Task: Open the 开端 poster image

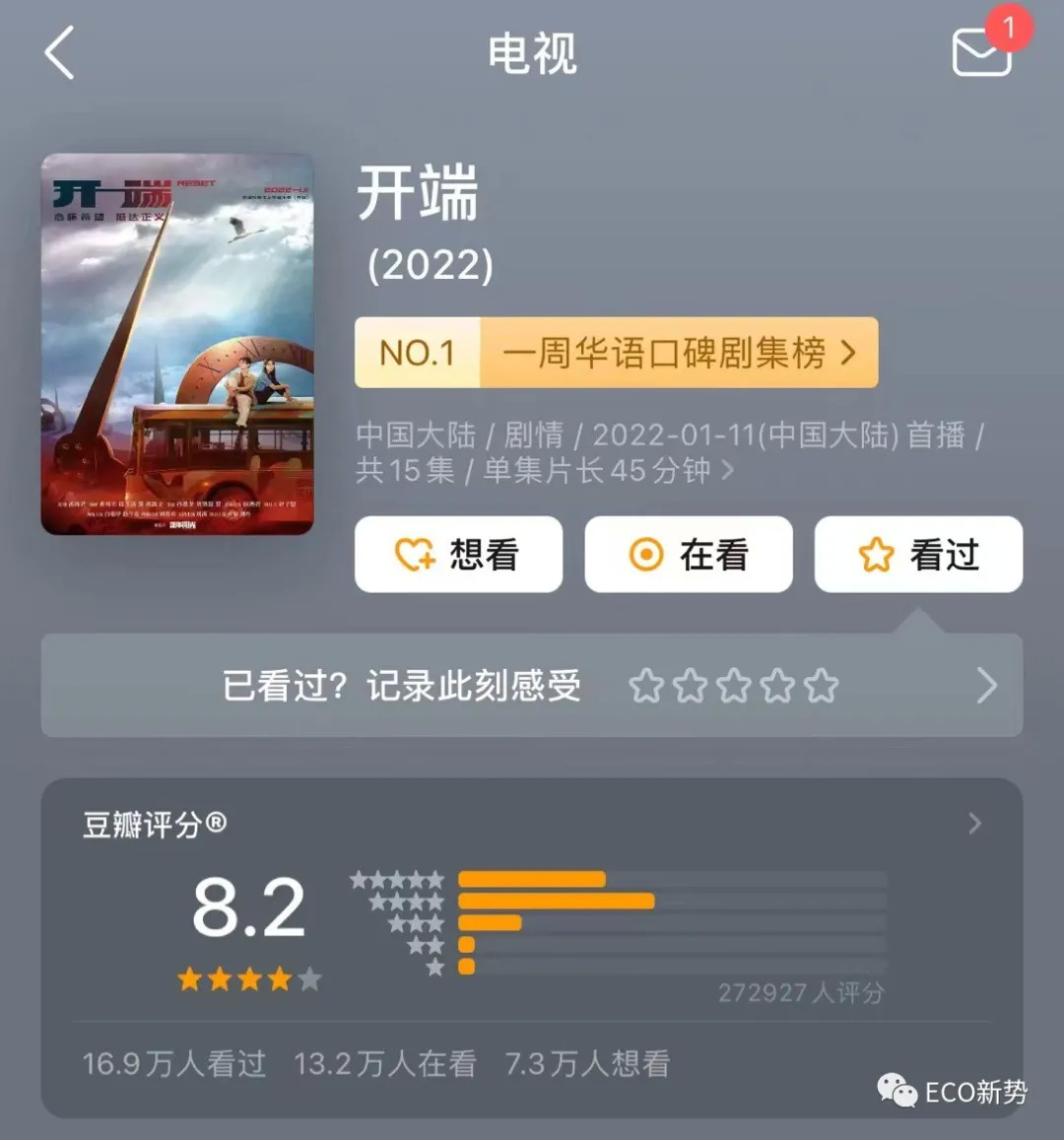Action: (x=177, y=344)
